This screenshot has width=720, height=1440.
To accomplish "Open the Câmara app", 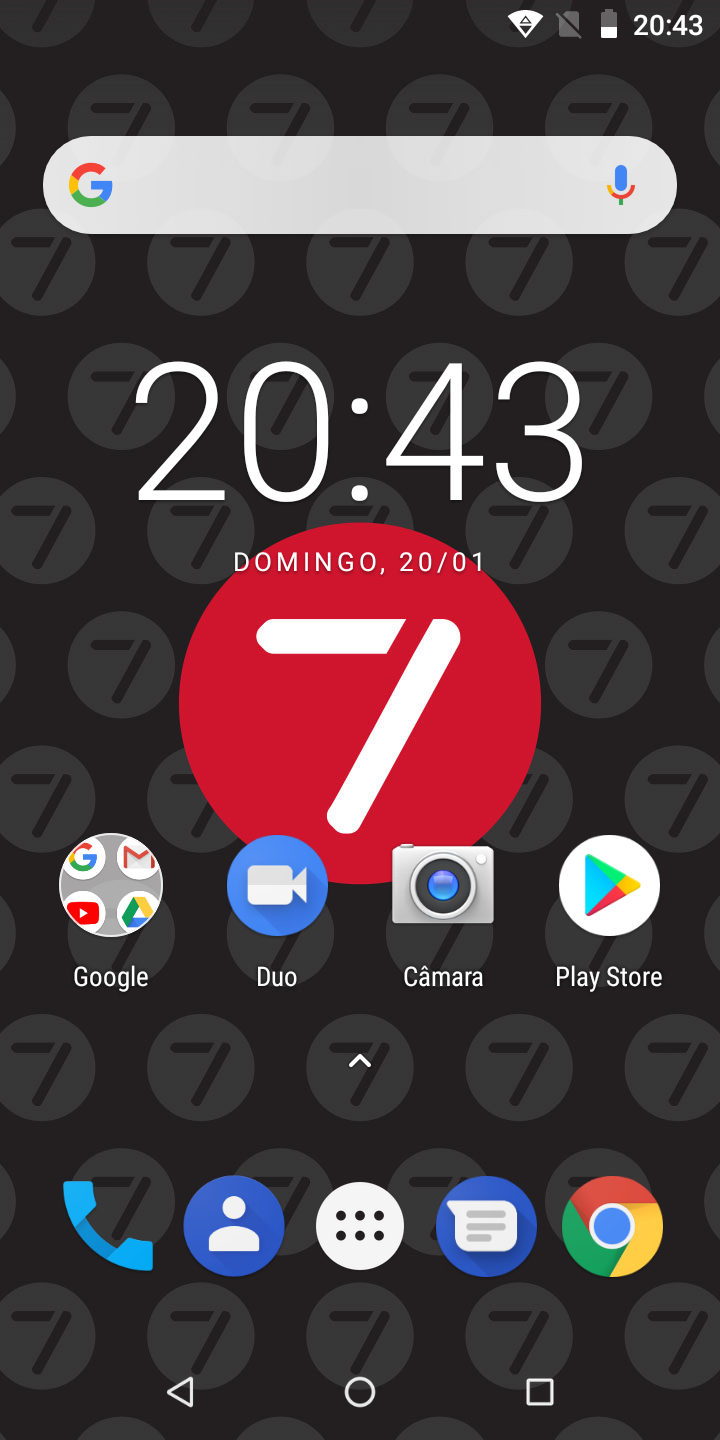I will point(443,885).
